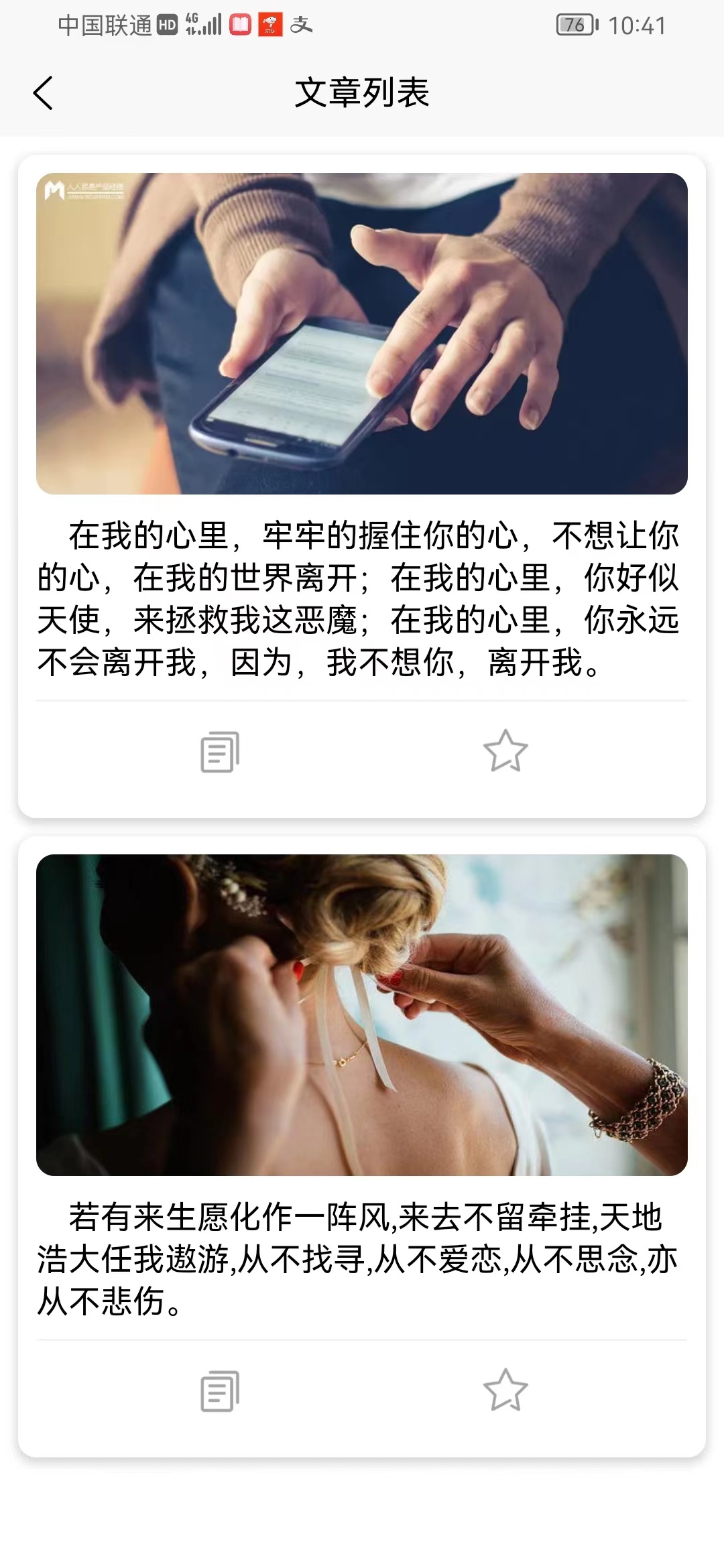Tap the 文章列表 title bar label
Screen dimensions: 724x1568
click(x=362, y=94)
